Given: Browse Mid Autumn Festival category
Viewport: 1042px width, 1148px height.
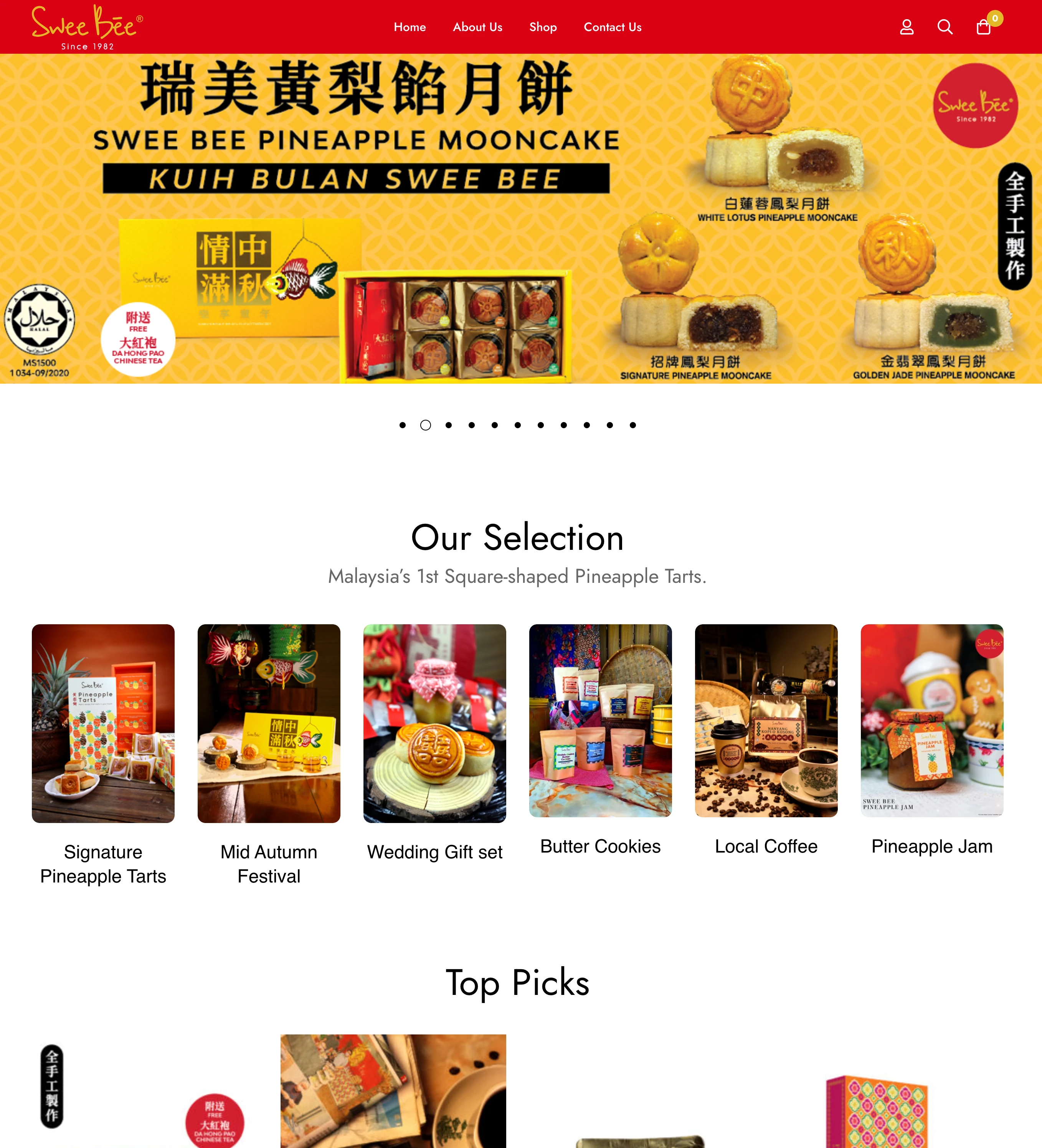Looking at the screenshot, I should (x=269, y=723).
